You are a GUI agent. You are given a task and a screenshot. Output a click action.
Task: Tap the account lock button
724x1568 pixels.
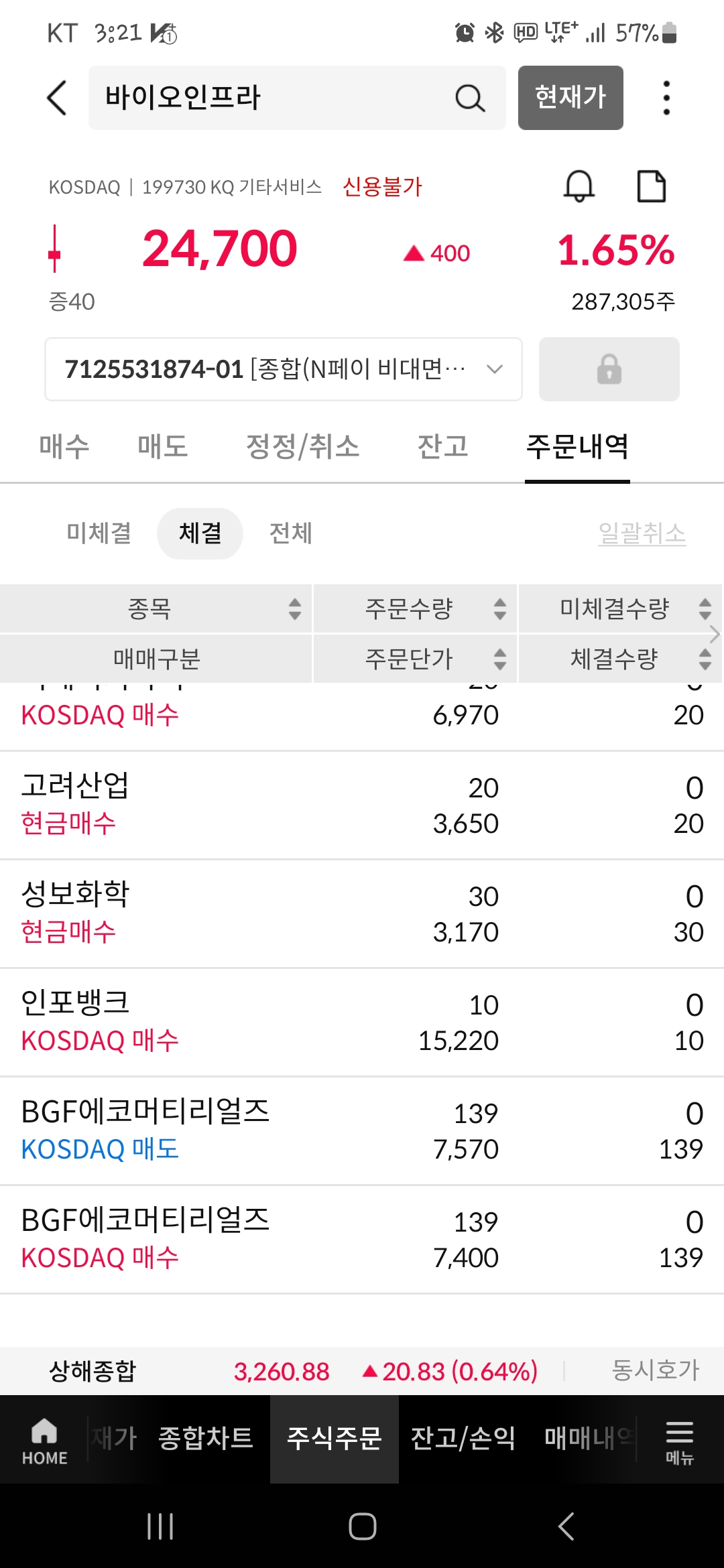point(609,369)
